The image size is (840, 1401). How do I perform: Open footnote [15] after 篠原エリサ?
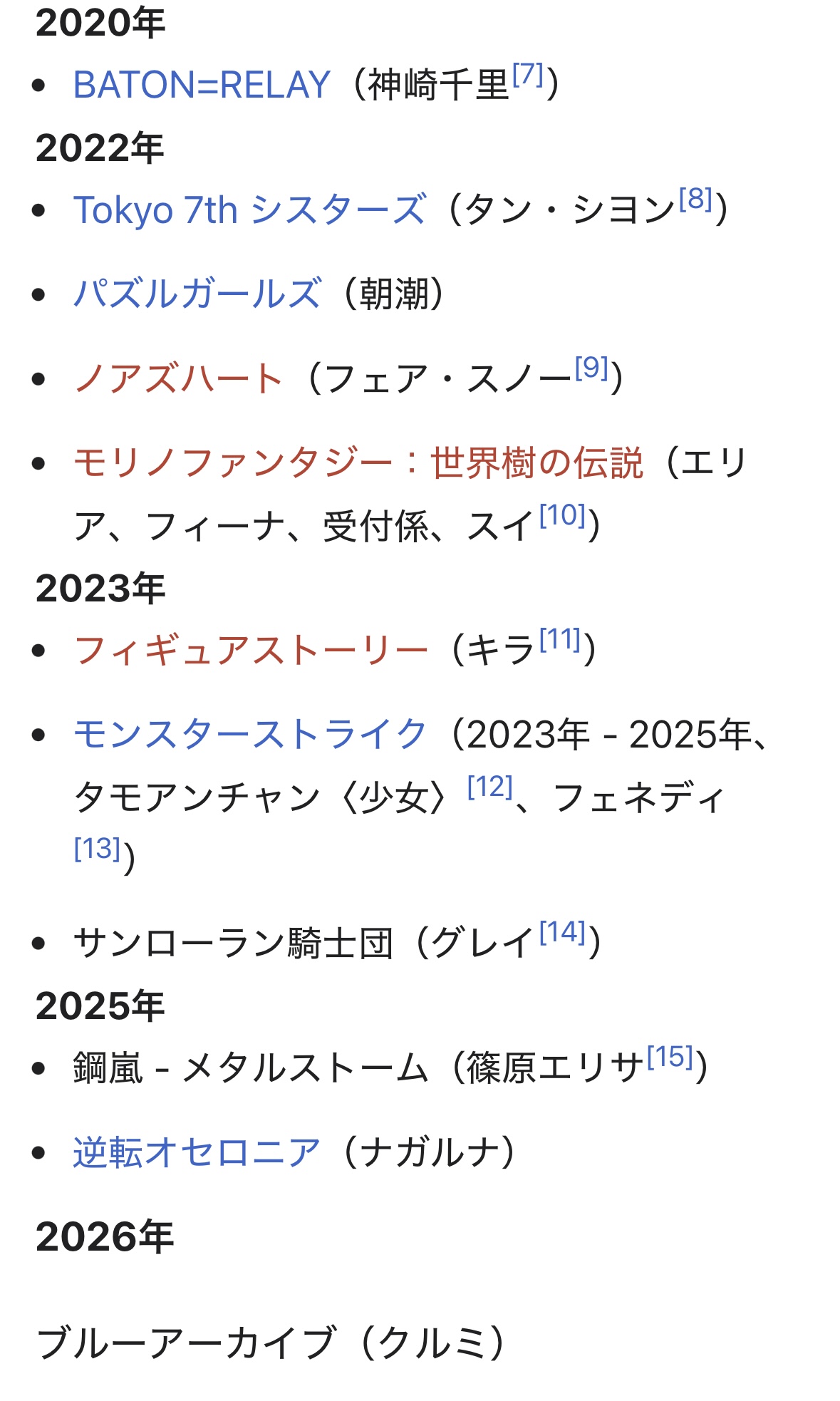[670, 1057]
